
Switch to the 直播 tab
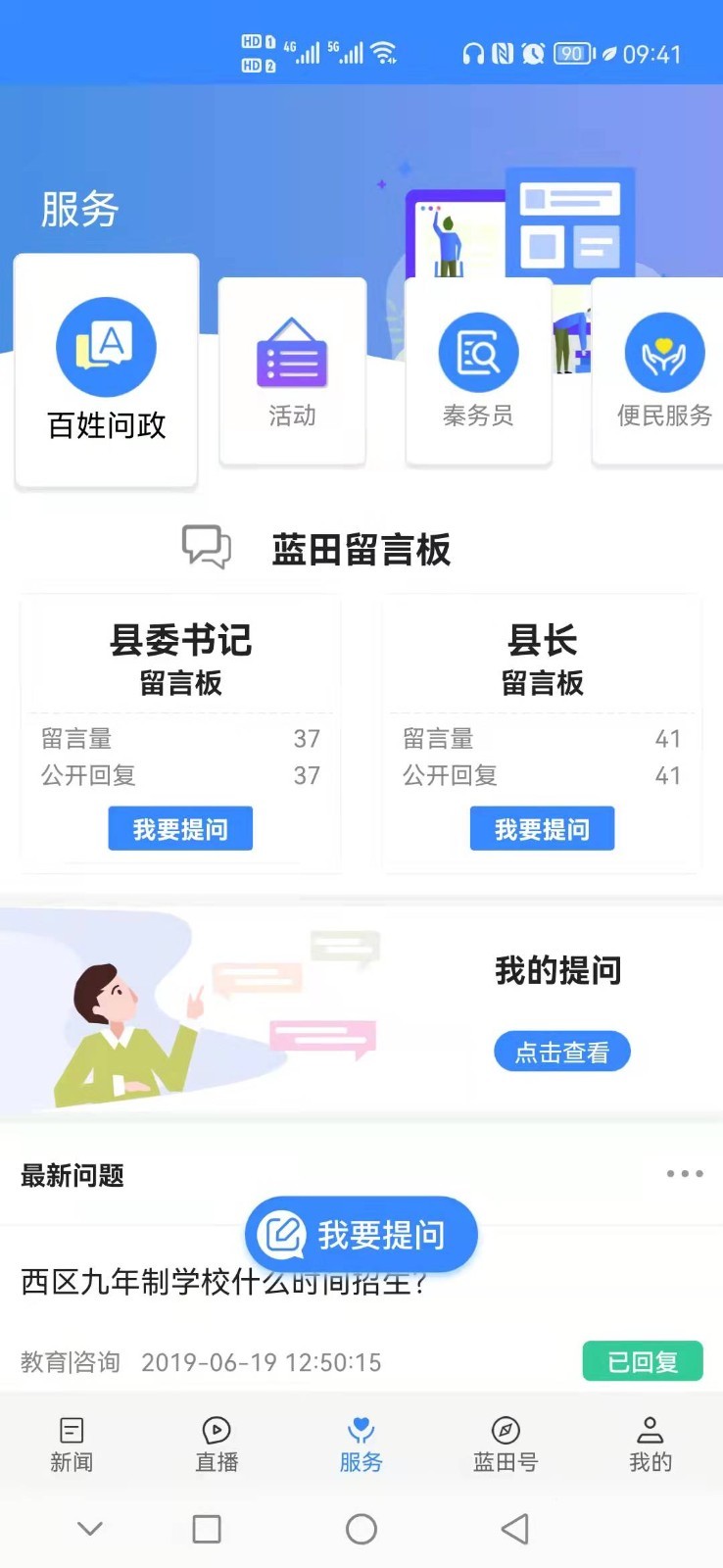(x=217, y=1445)
